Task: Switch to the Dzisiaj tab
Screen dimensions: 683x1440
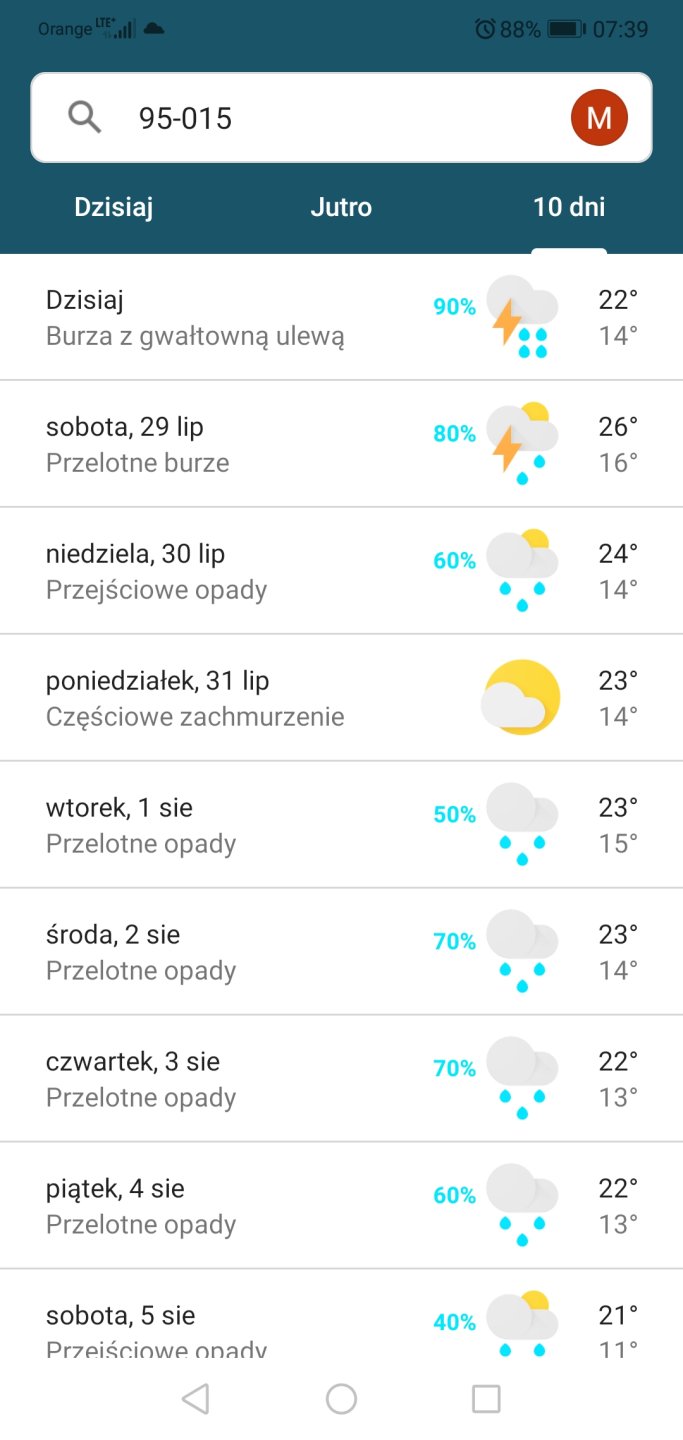Action: coord(114,208)
